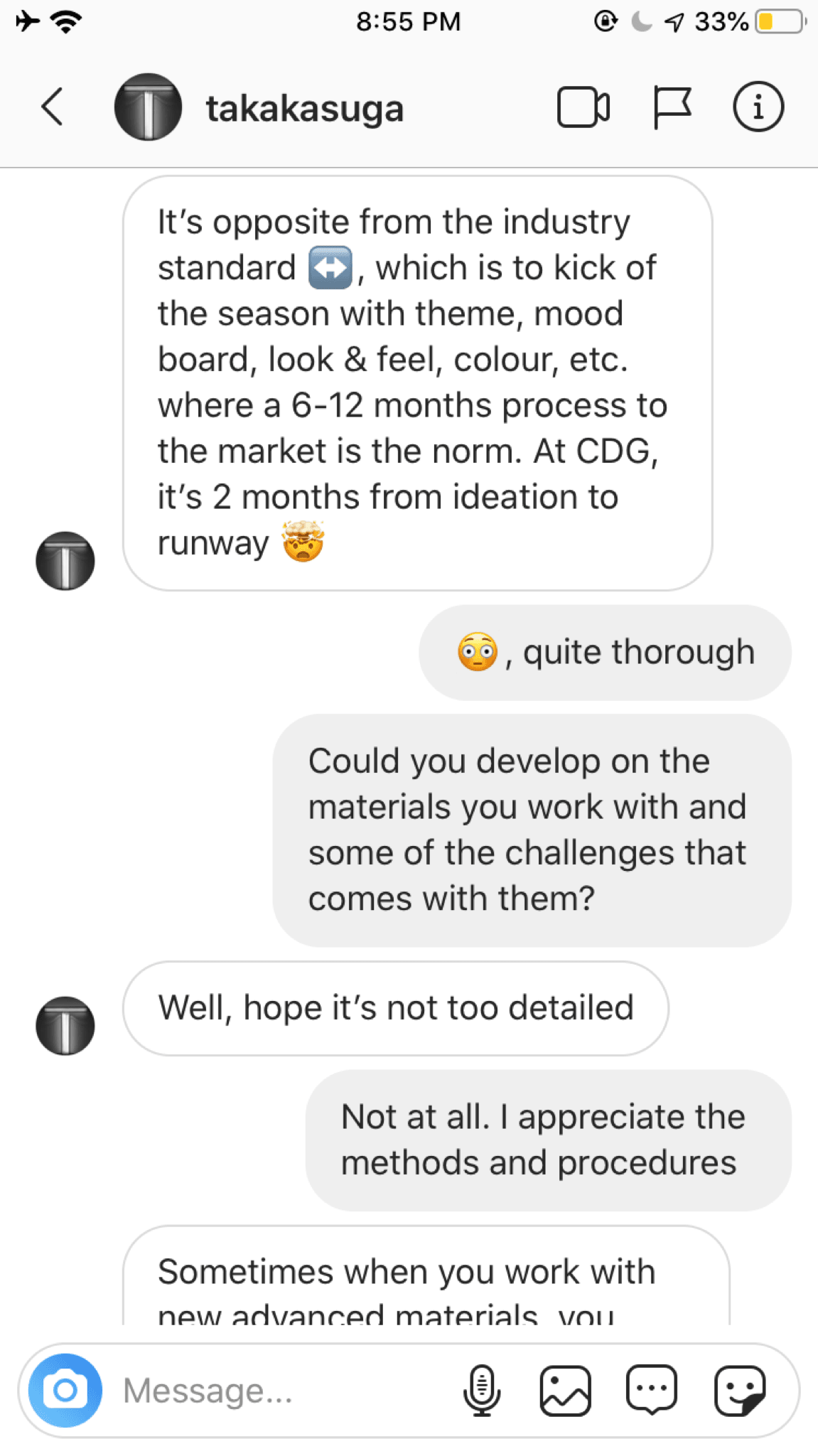Viewport: 818px width, 1456px height.
Task: Open the sticker picker
Action: coord(739,1390)
